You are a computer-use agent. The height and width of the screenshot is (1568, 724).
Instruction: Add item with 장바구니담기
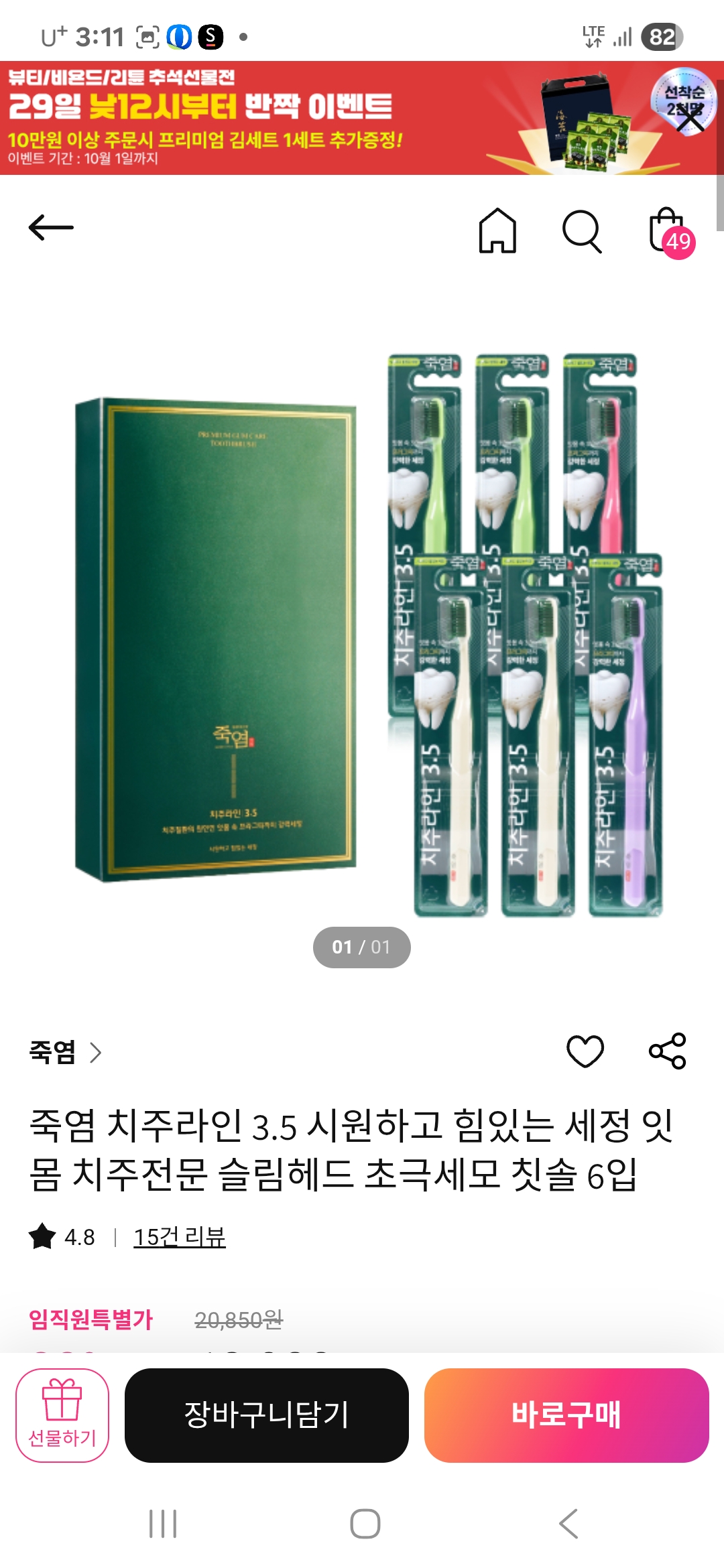tap(267, 1415)
